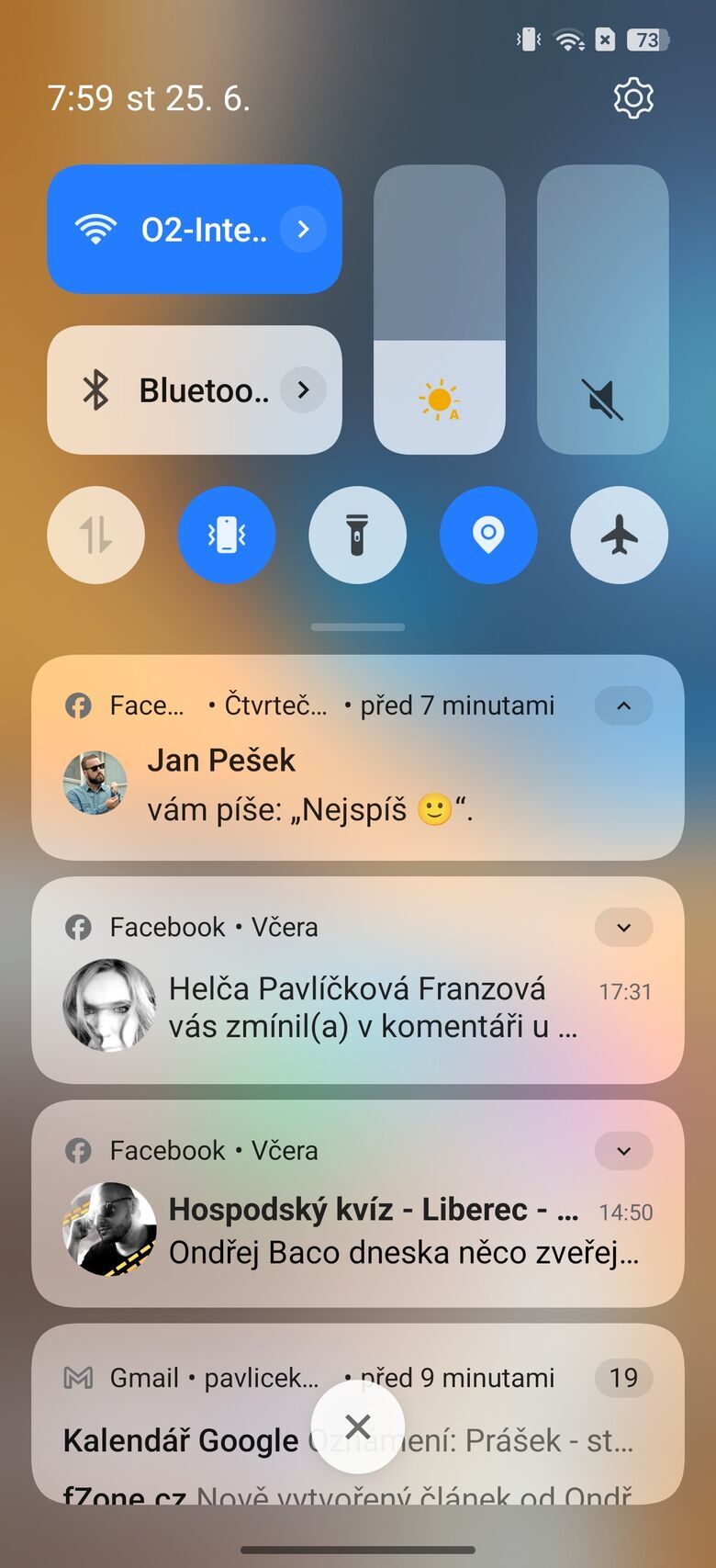Clear all notifications with the X button
Screen dimensions: 716x1568
coord(358,1427)
